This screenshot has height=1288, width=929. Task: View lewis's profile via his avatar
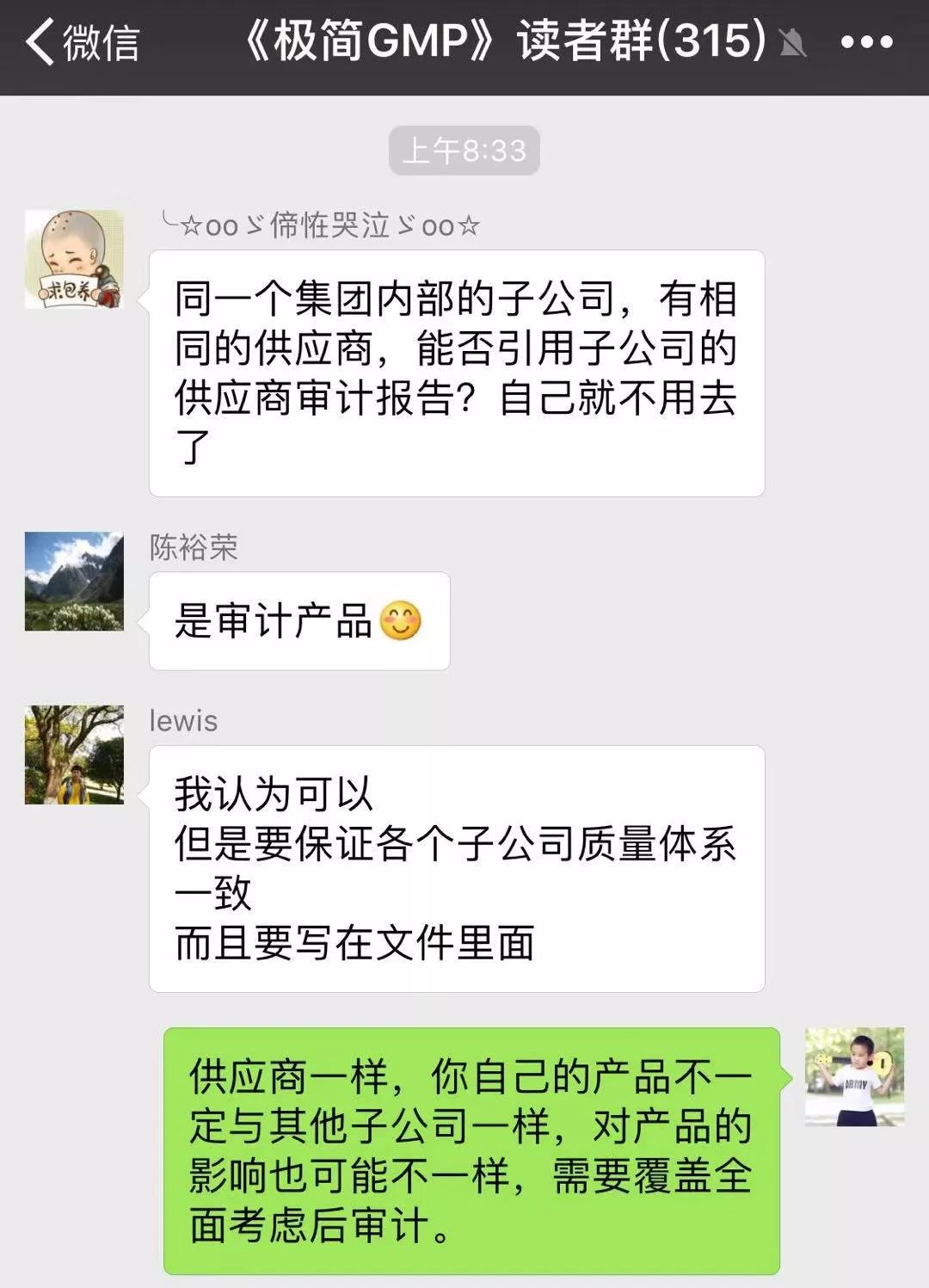(x=74, y=755)
